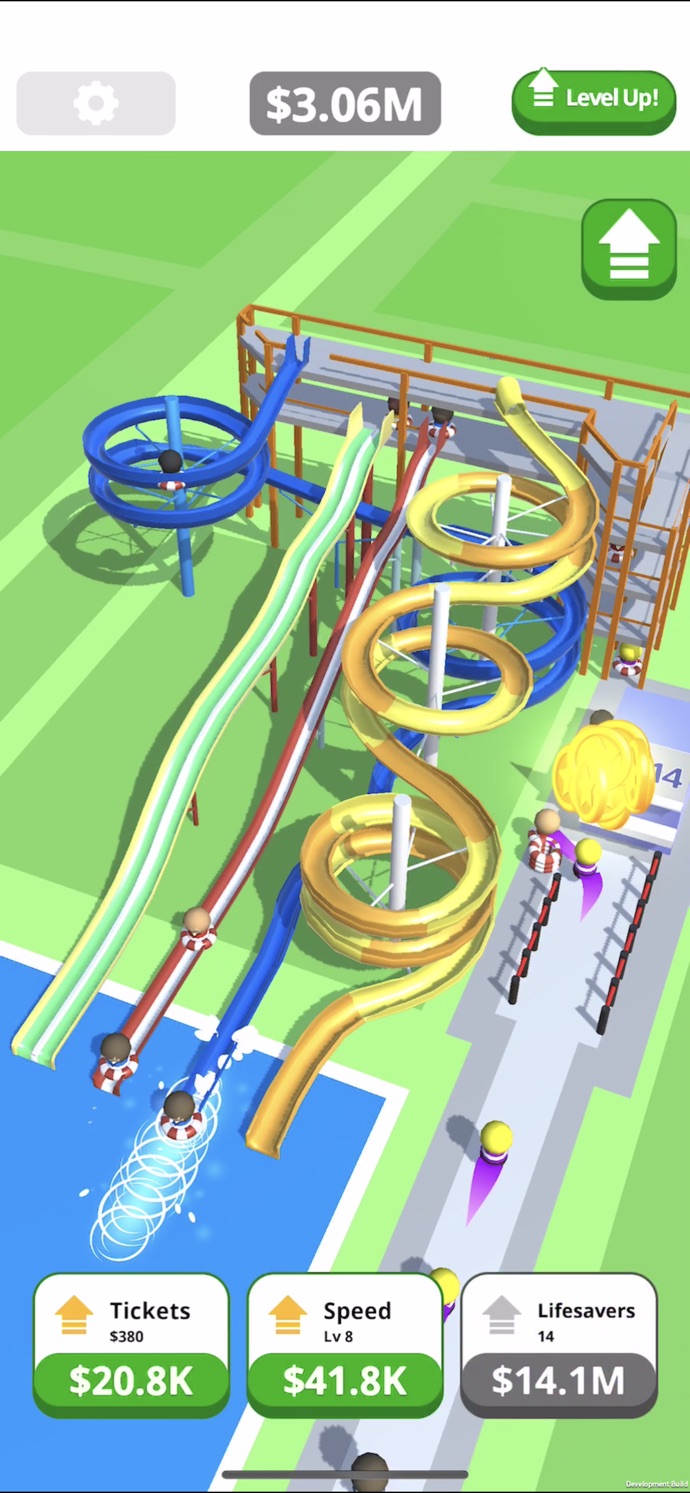The width and height of the screenshot is (690, 1493).
Task: Buy the Tickets upgrade for $20.8K
Action: point(131,1379)
